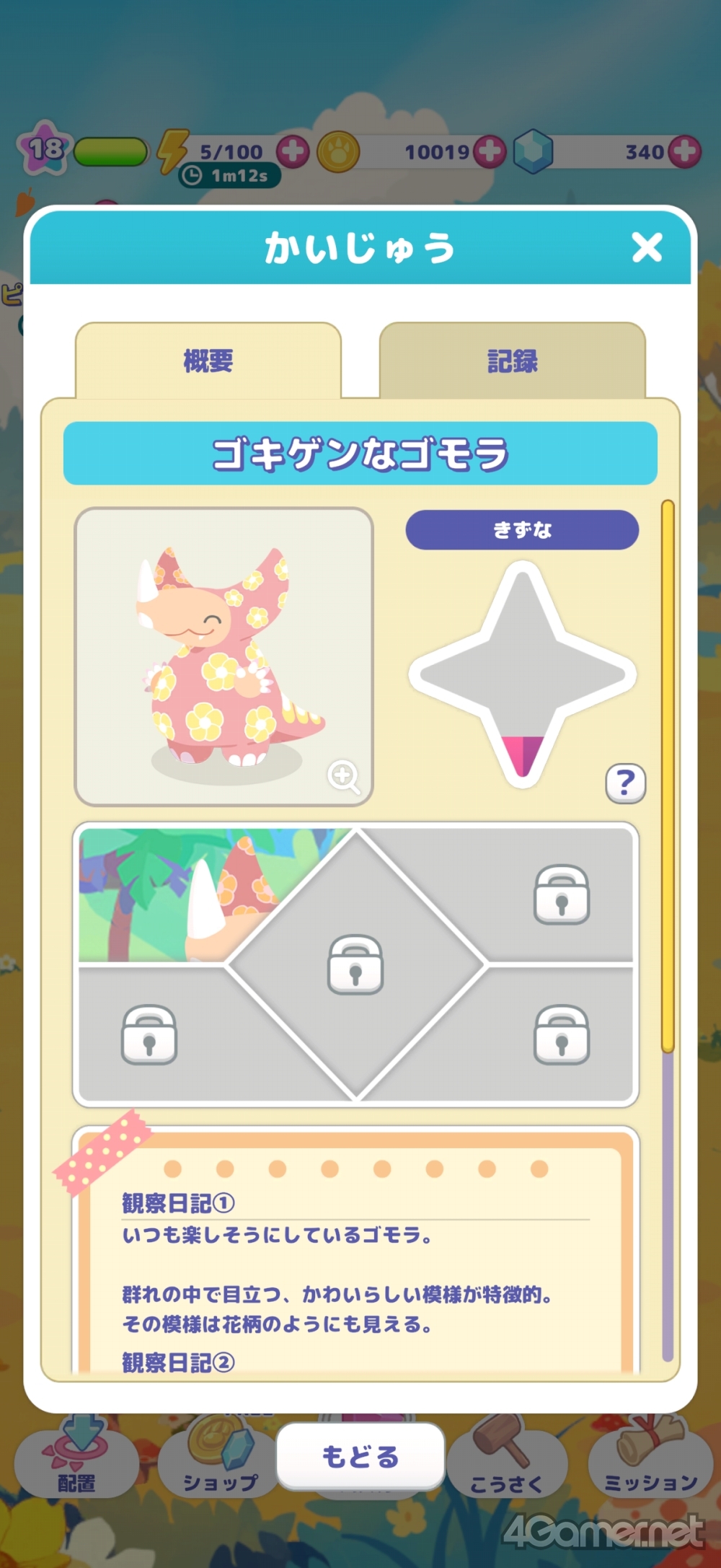The height and width of the screenshot is (1568, 721).
Task: Tap the locked center diamond panel
Action: [x=356, y=964]
